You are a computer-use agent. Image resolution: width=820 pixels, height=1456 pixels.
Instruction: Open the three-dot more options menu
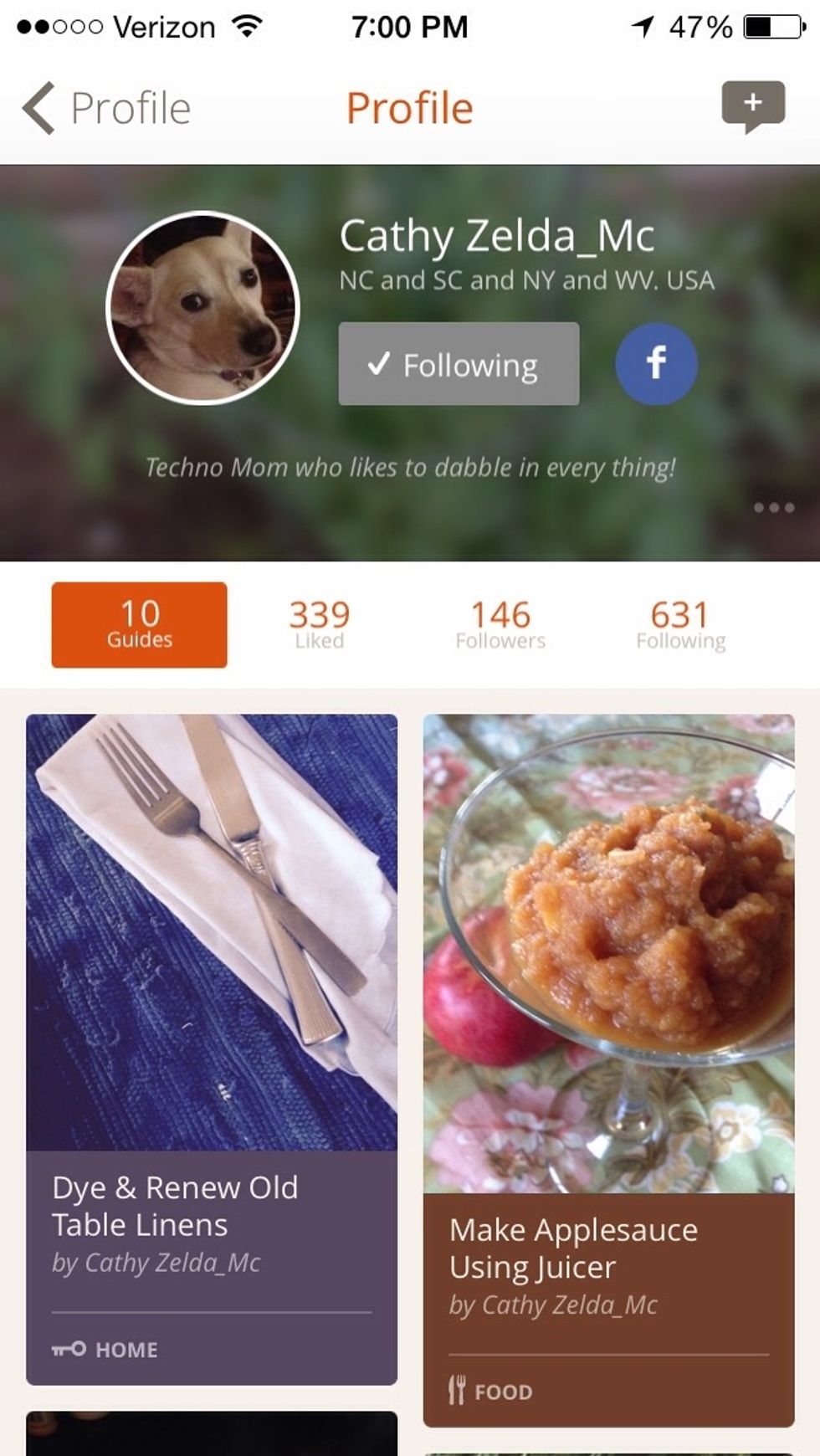pyautogui.click(x=773, y=508)
